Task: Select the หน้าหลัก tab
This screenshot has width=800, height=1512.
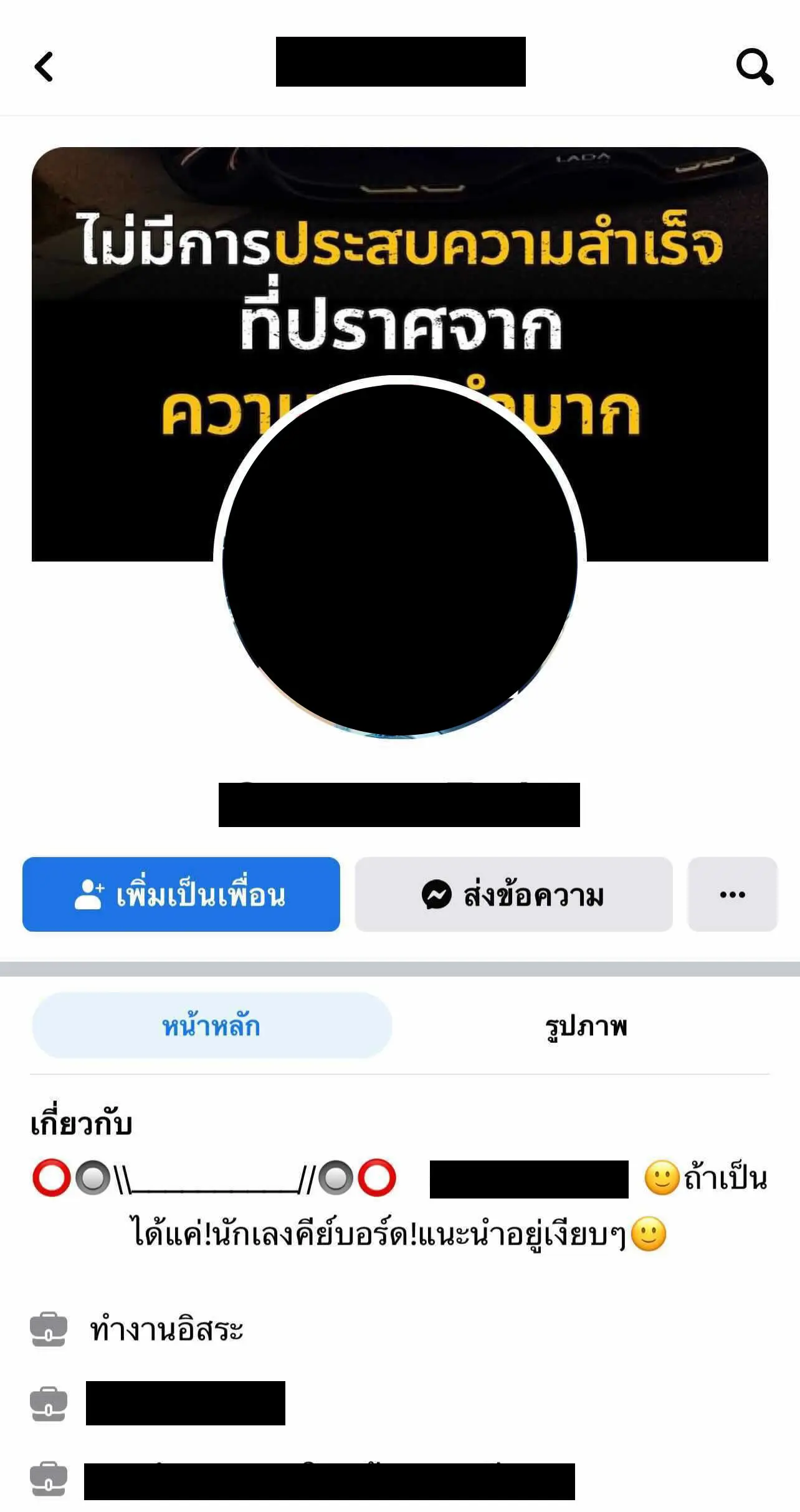Action: pyautogui.click(x=212, y=1026)
